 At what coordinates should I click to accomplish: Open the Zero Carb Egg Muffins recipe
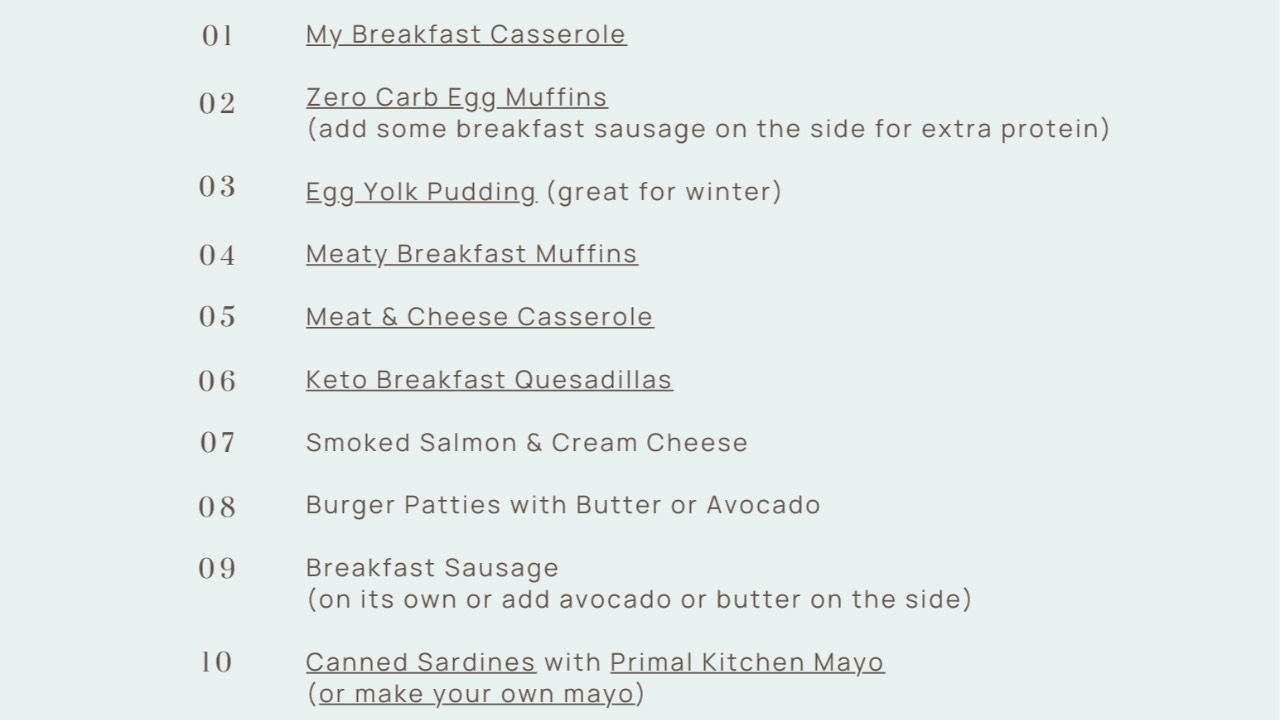(456, 97)
